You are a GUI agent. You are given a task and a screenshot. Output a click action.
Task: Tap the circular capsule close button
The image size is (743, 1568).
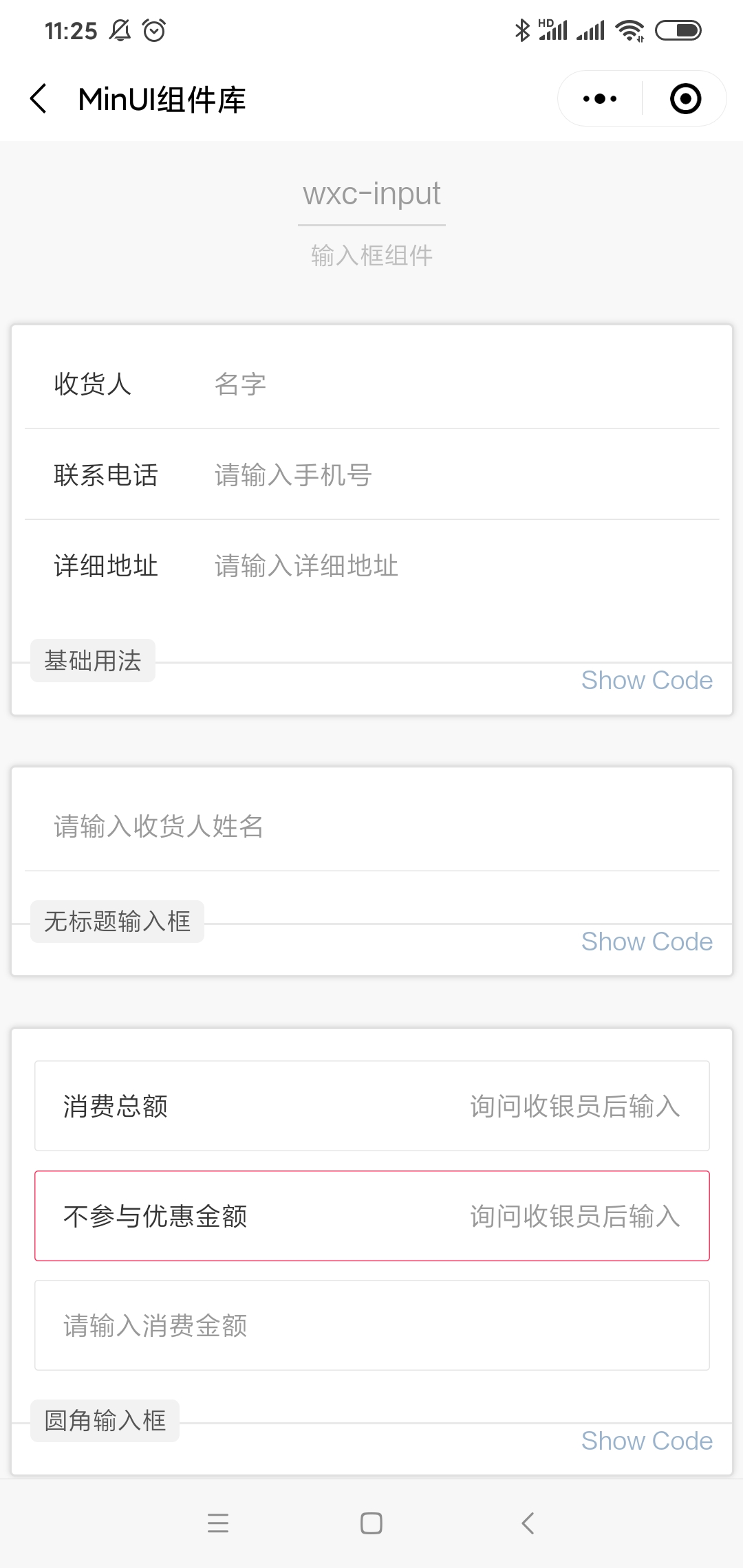click(686, 98)
